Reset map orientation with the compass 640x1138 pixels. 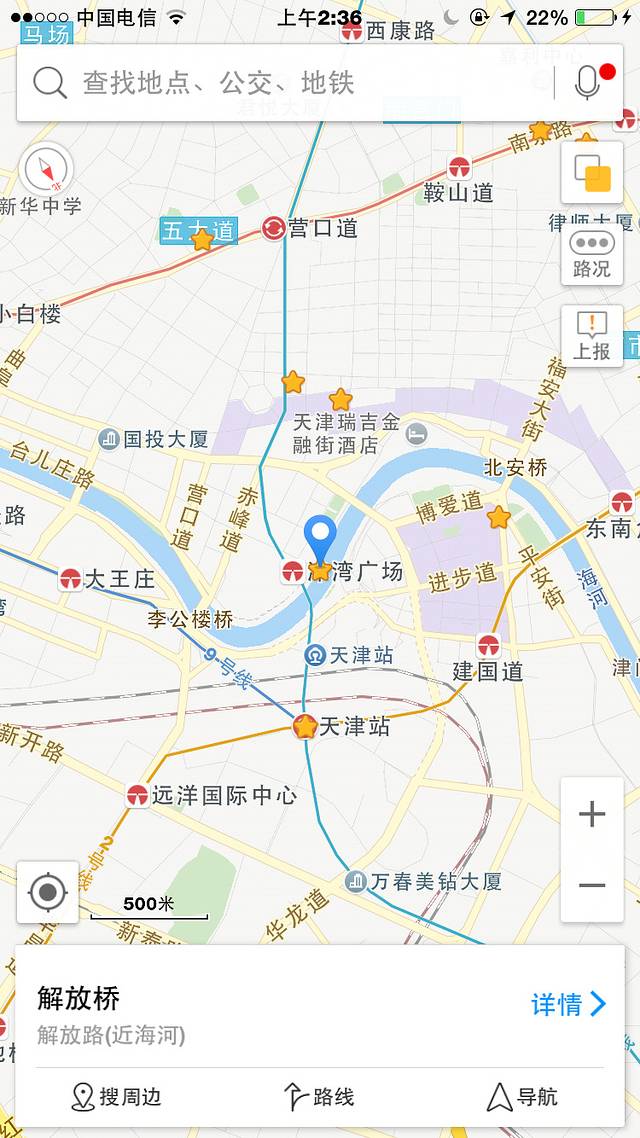click(x=46, y=168)
